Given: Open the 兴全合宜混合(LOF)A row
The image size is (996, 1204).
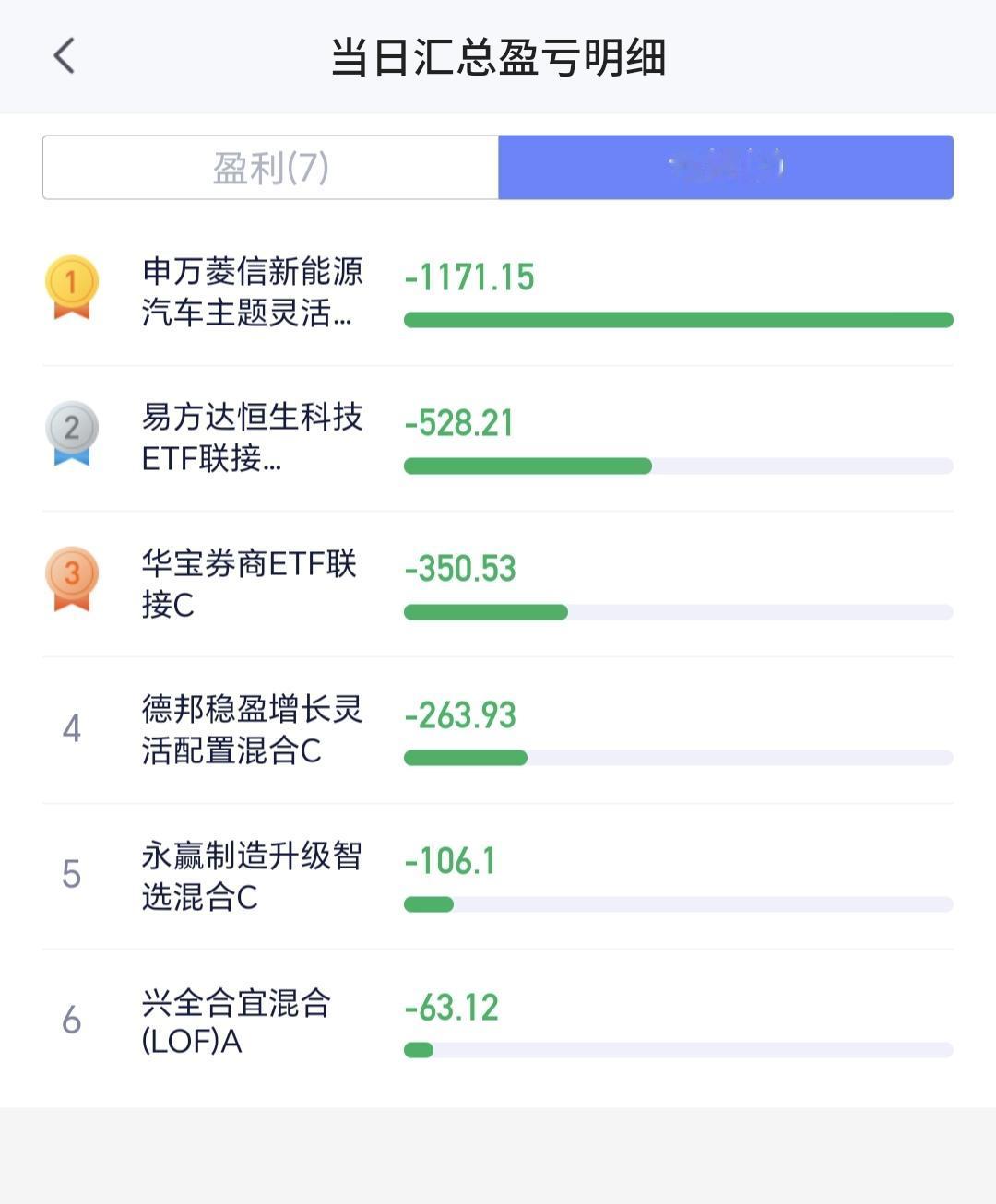Looking at the screenshot, I should tap(498, 1022).
